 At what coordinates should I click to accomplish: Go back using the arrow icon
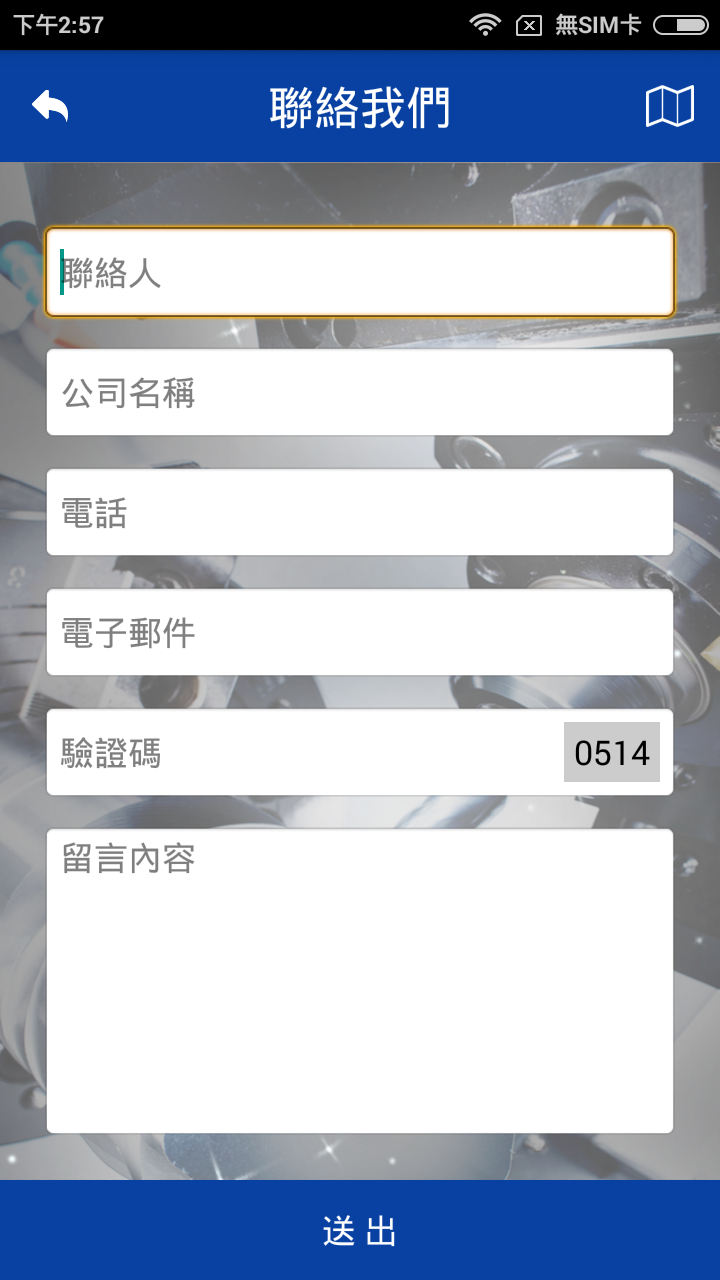50,106
